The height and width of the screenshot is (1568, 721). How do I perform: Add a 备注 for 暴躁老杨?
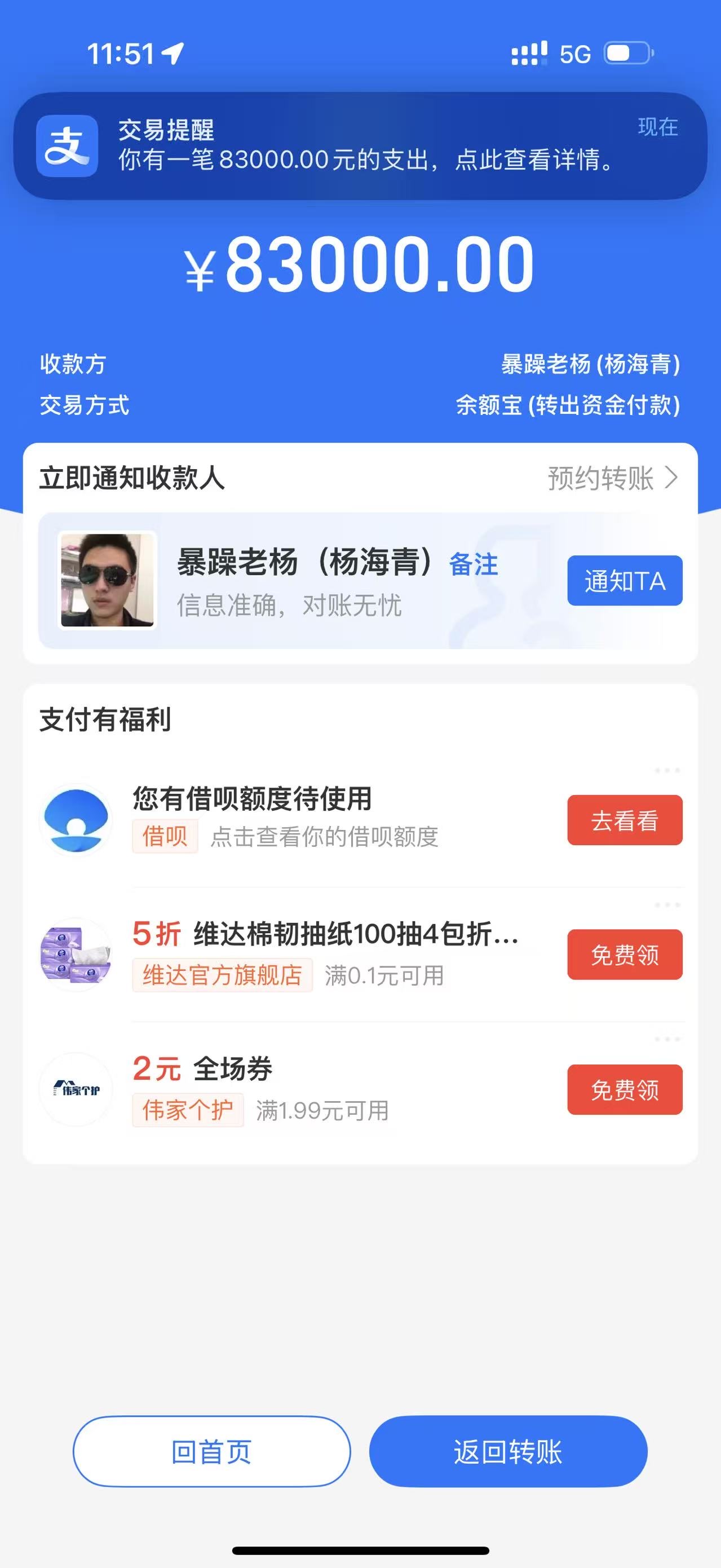(474, 564)
